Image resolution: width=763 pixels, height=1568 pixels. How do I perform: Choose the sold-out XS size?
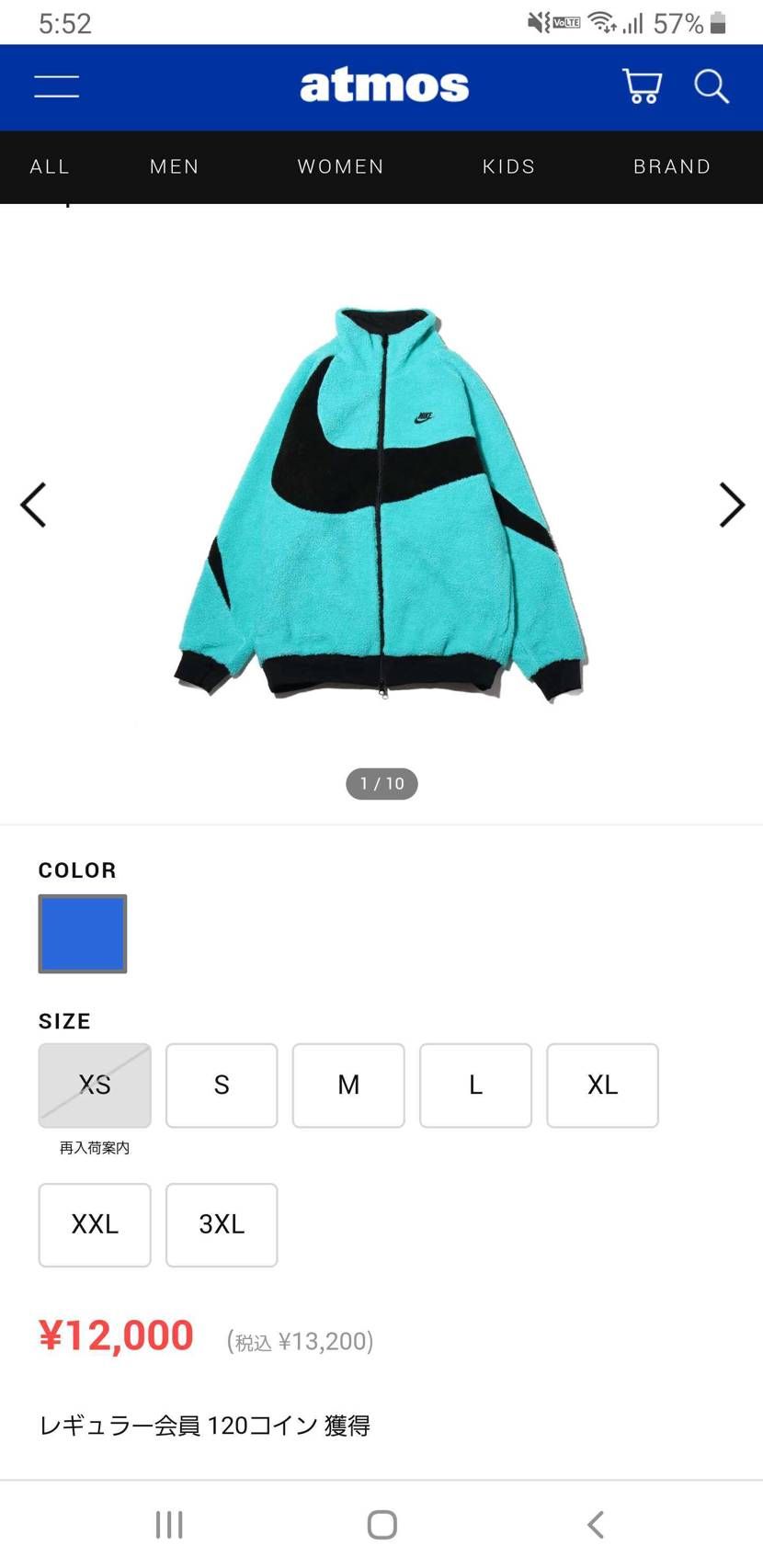(x=95, y=1085)
